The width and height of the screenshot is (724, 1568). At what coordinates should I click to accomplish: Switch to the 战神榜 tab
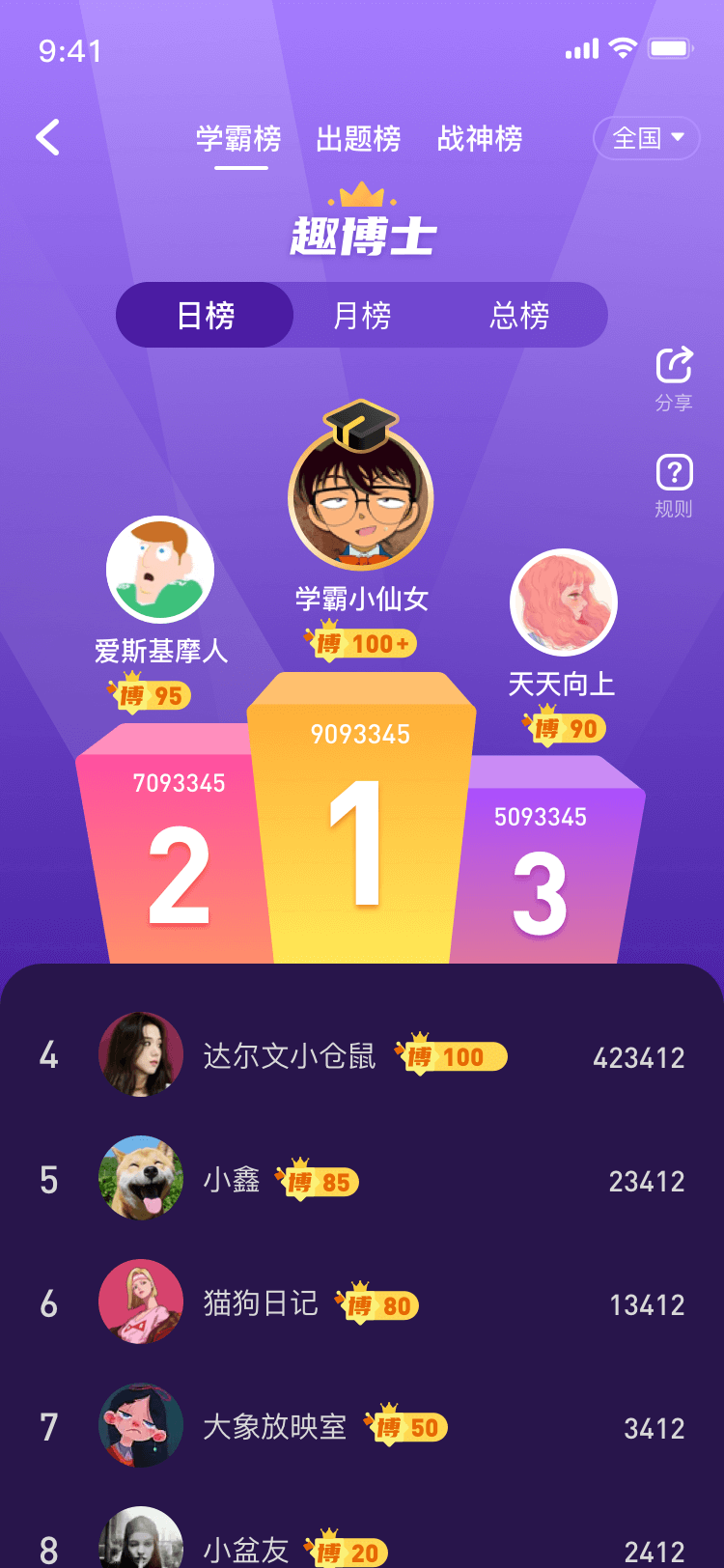click(480, 139)
